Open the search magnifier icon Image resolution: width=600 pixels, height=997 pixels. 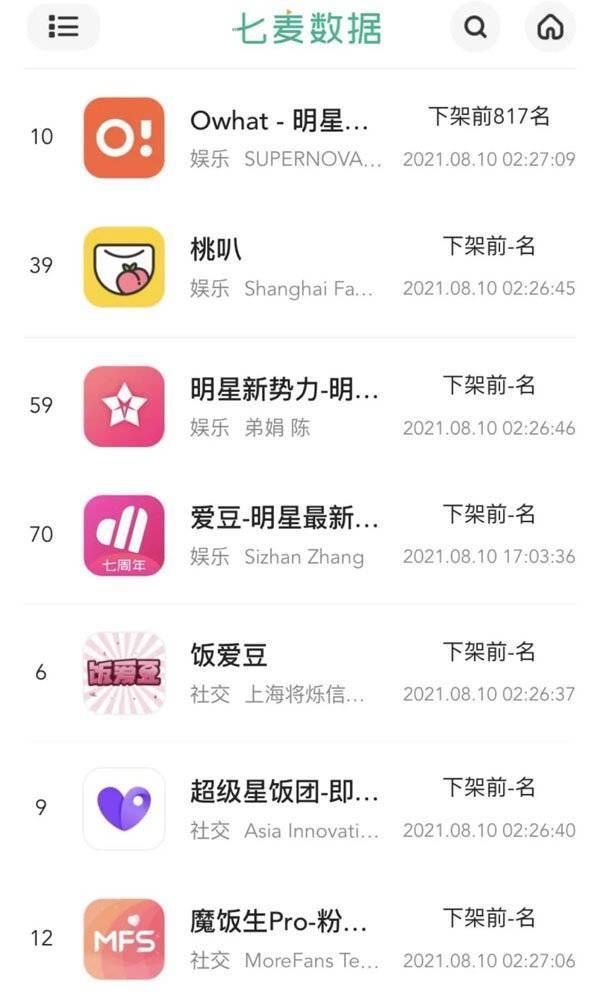[476, 27]
